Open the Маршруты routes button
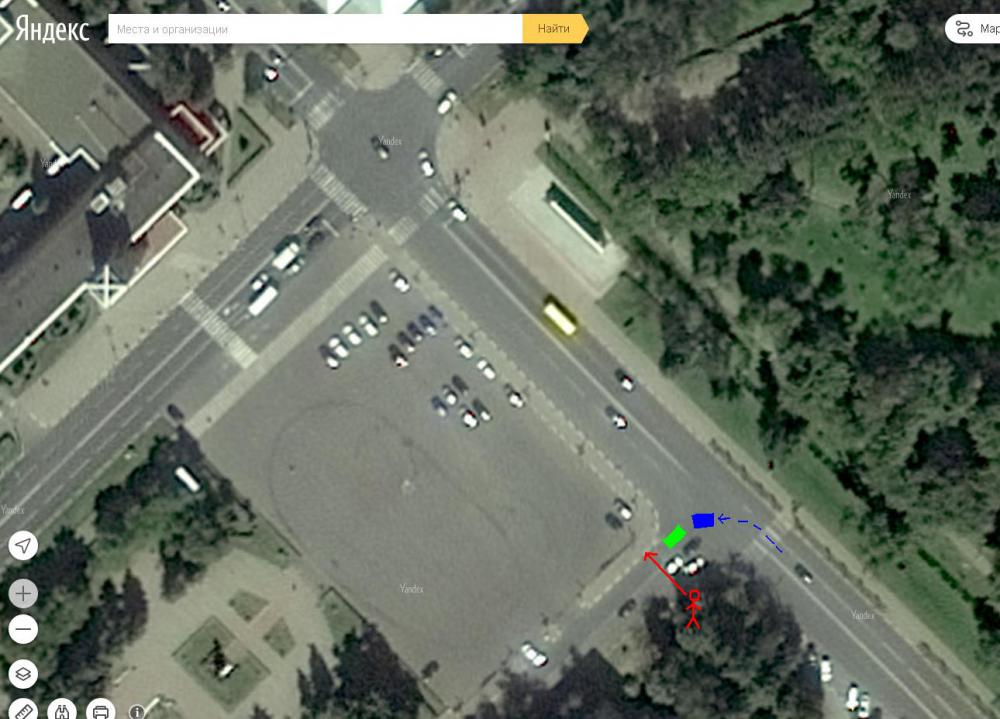Viewport: 1000px width, 719px height. point(975,29)
